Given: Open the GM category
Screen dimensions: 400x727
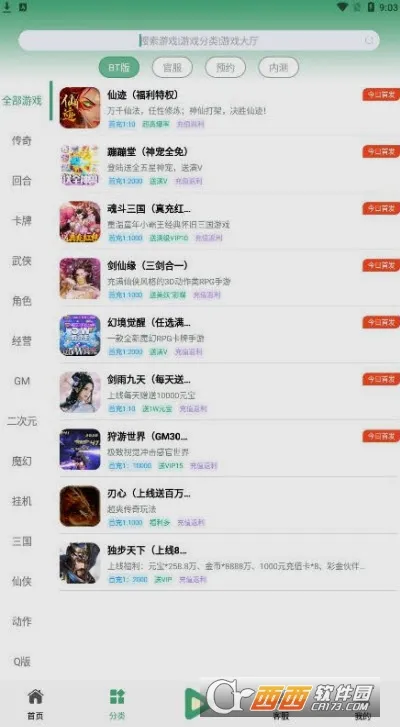Looking at the screenshot, I should [22, 381].
